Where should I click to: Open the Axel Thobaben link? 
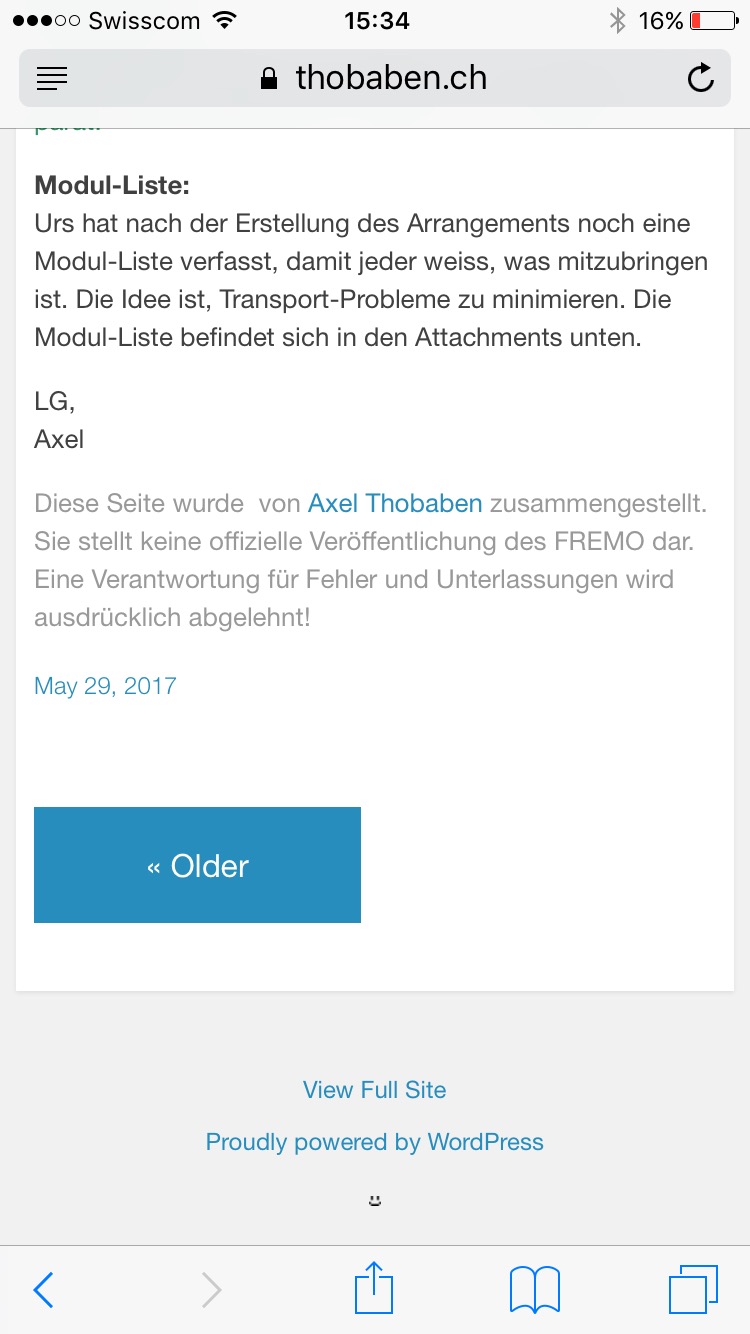(x=395, y=503)
